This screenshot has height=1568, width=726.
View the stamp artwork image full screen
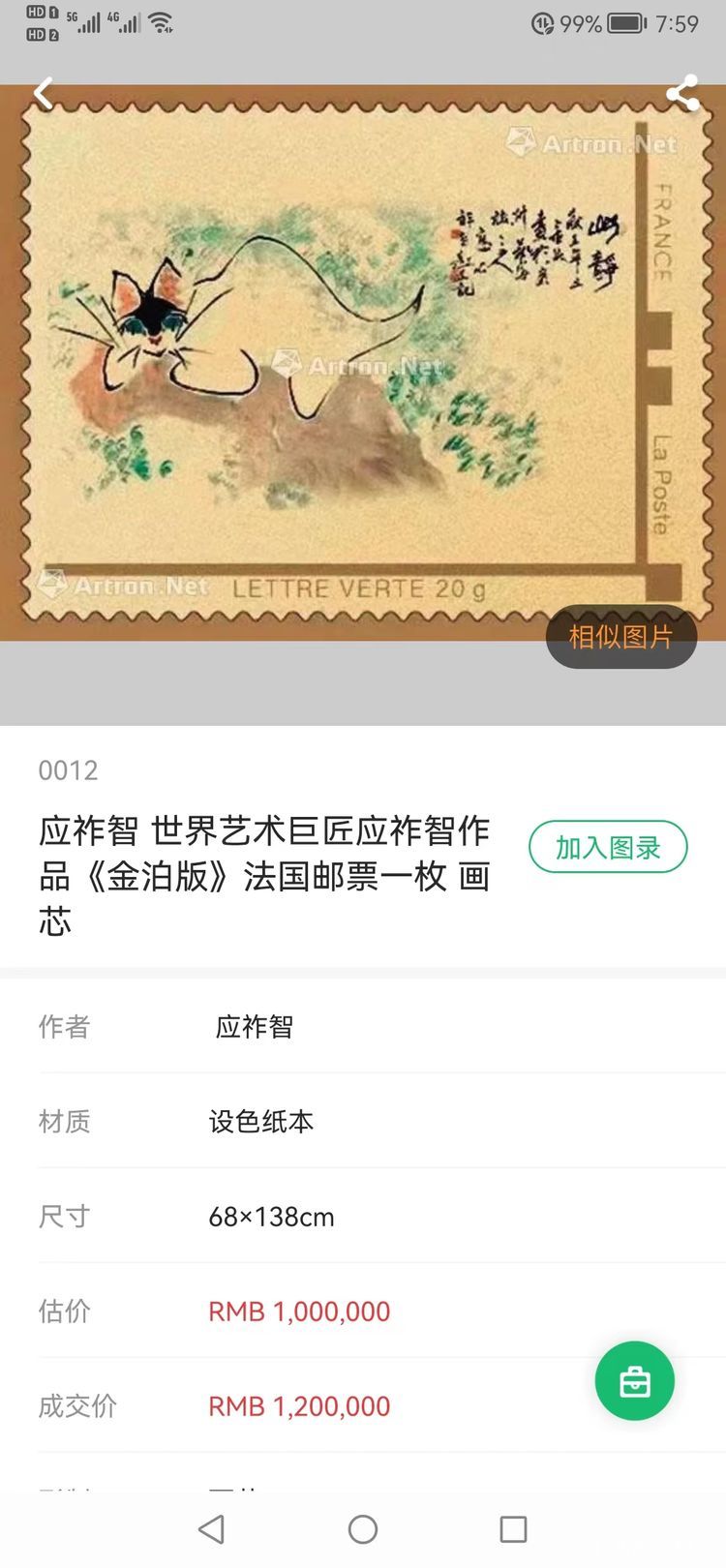pyautogui.click(x=348, y=368)
